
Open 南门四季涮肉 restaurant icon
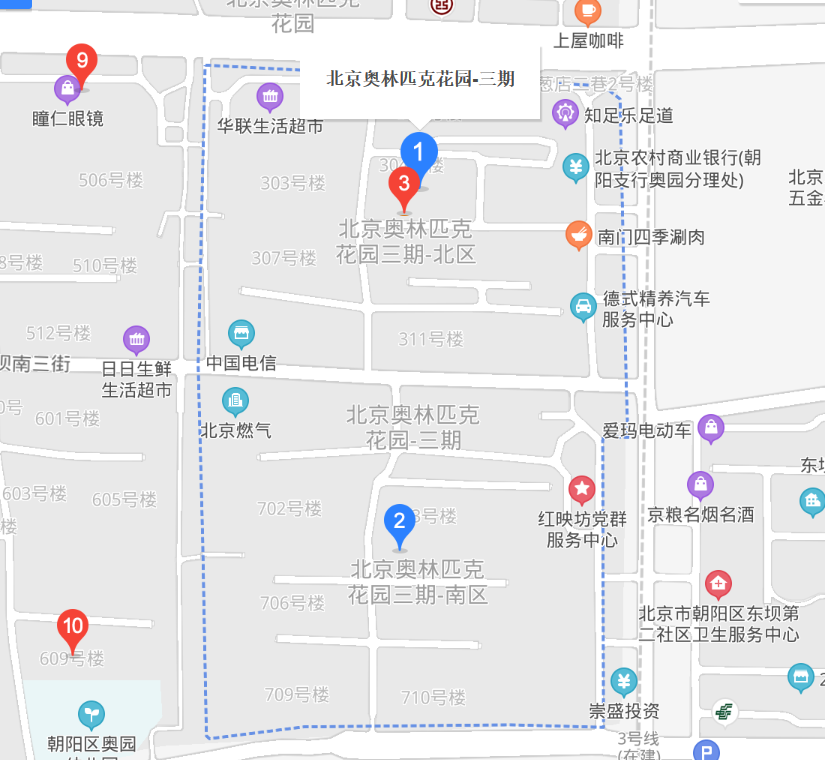pyautogui.click(x=578, y=235)
